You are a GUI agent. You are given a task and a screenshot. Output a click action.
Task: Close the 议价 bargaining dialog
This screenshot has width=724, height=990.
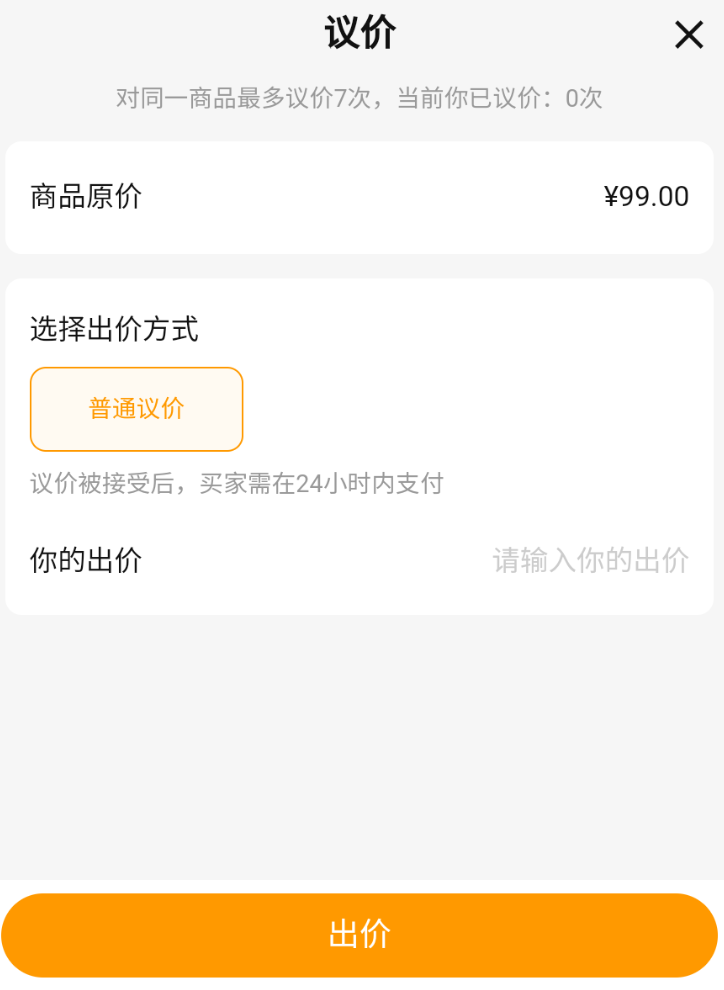689,35
